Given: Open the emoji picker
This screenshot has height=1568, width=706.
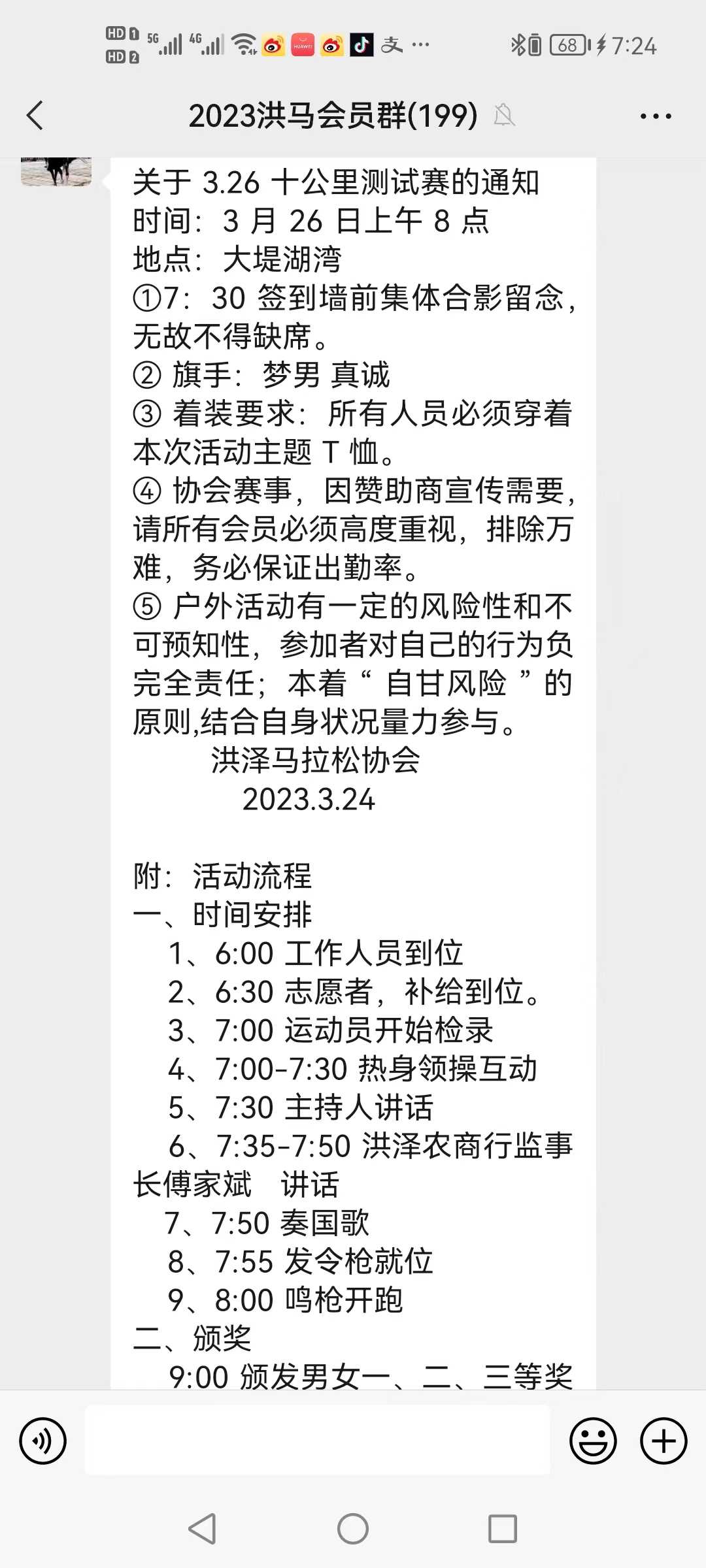Looking at the screenshot, I should click(593, 1441).
